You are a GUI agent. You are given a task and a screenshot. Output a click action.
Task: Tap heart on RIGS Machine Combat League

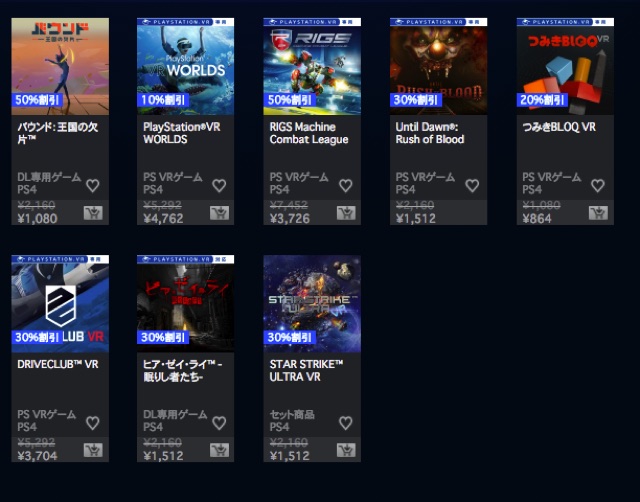[346, 185]
